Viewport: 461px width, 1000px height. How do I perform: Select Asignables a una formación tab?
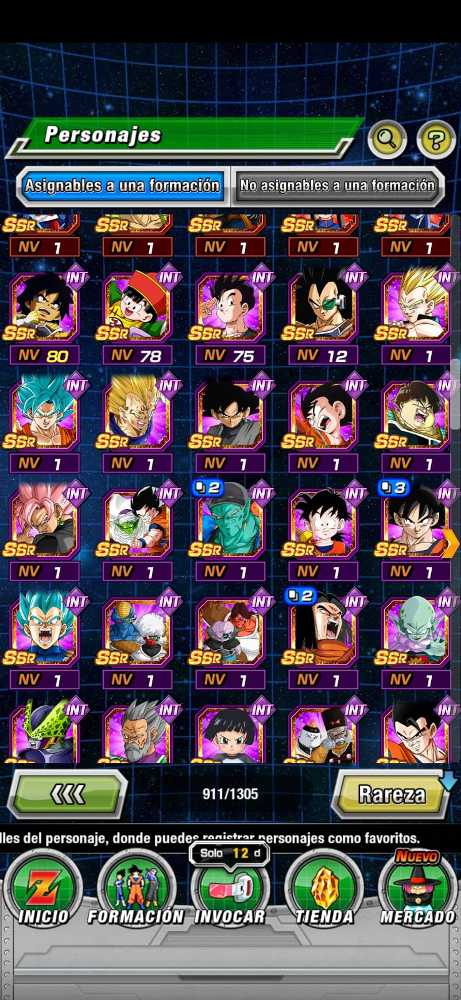(121, 186)
